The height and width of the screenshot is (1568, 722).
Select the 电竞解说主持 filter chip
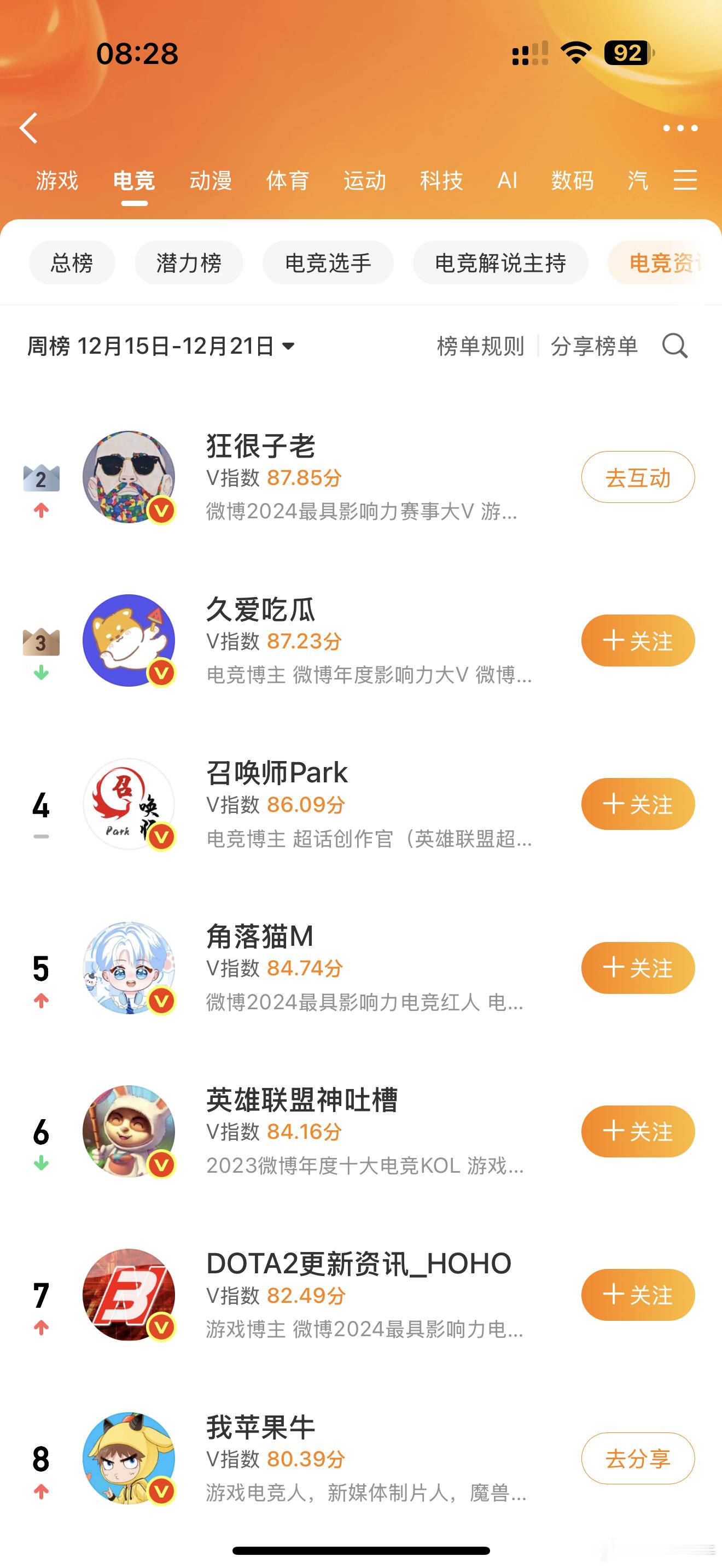pos(500,262)
